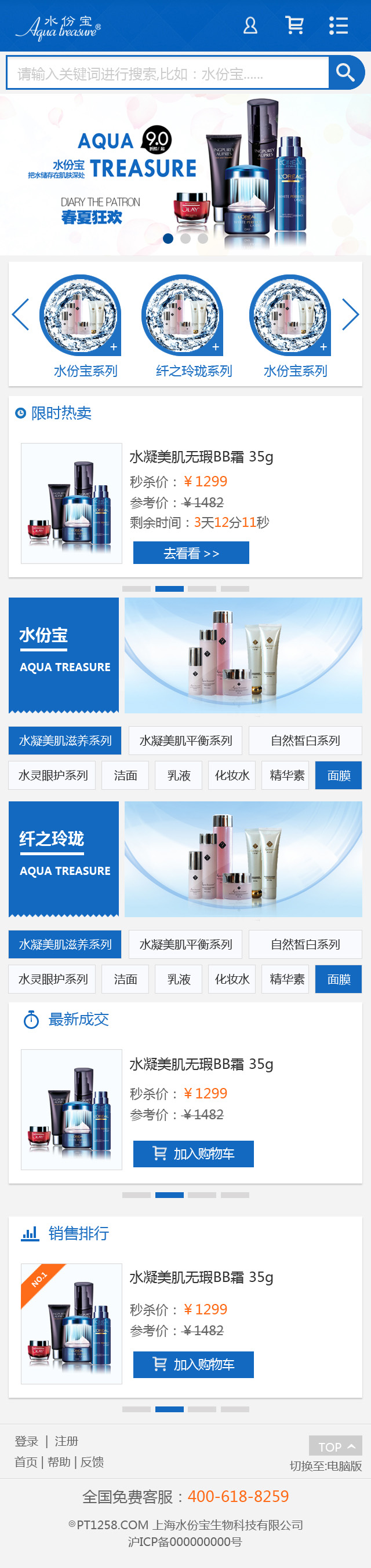Add 最新成交 product to cart

[193, 1153]
